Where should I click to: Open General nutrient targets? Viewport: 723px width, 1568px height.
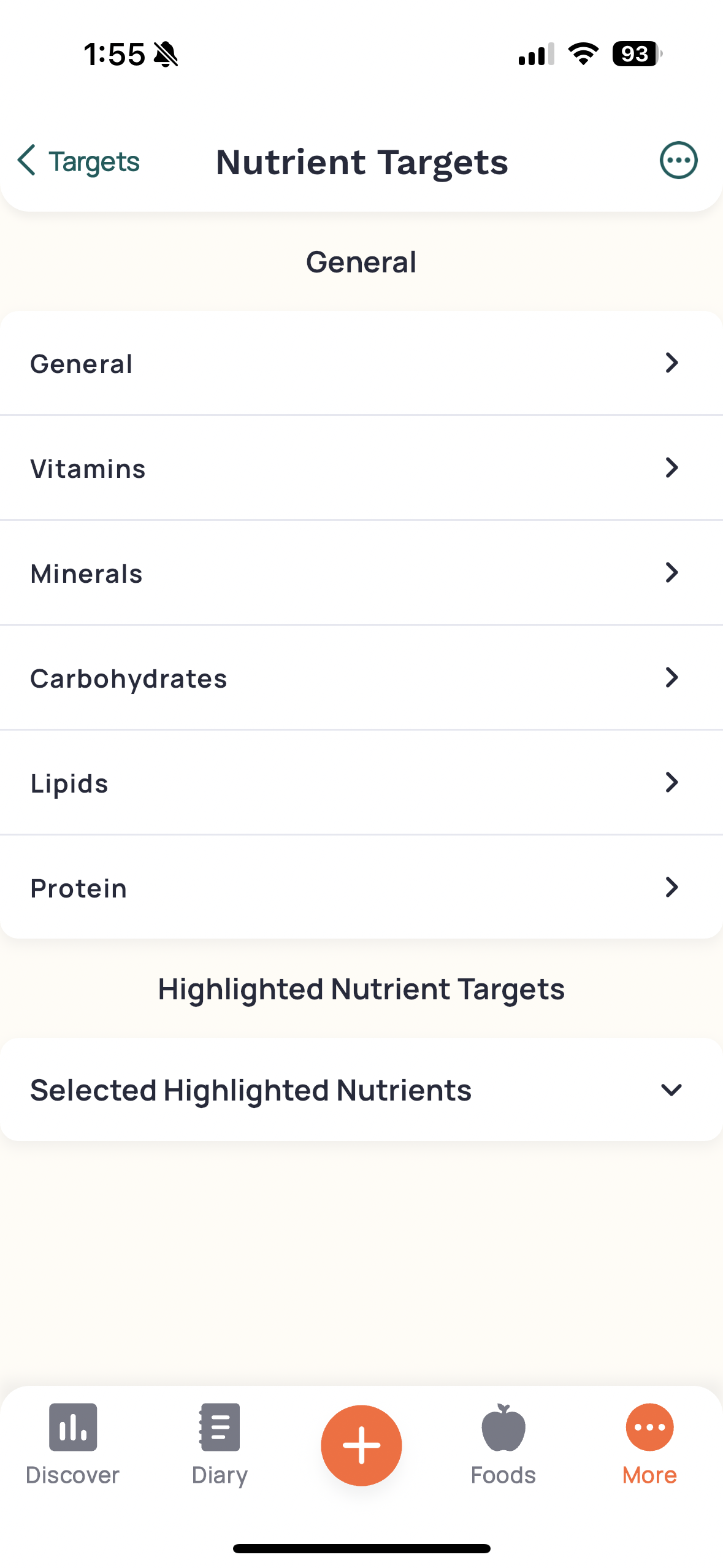coord(361,363)
